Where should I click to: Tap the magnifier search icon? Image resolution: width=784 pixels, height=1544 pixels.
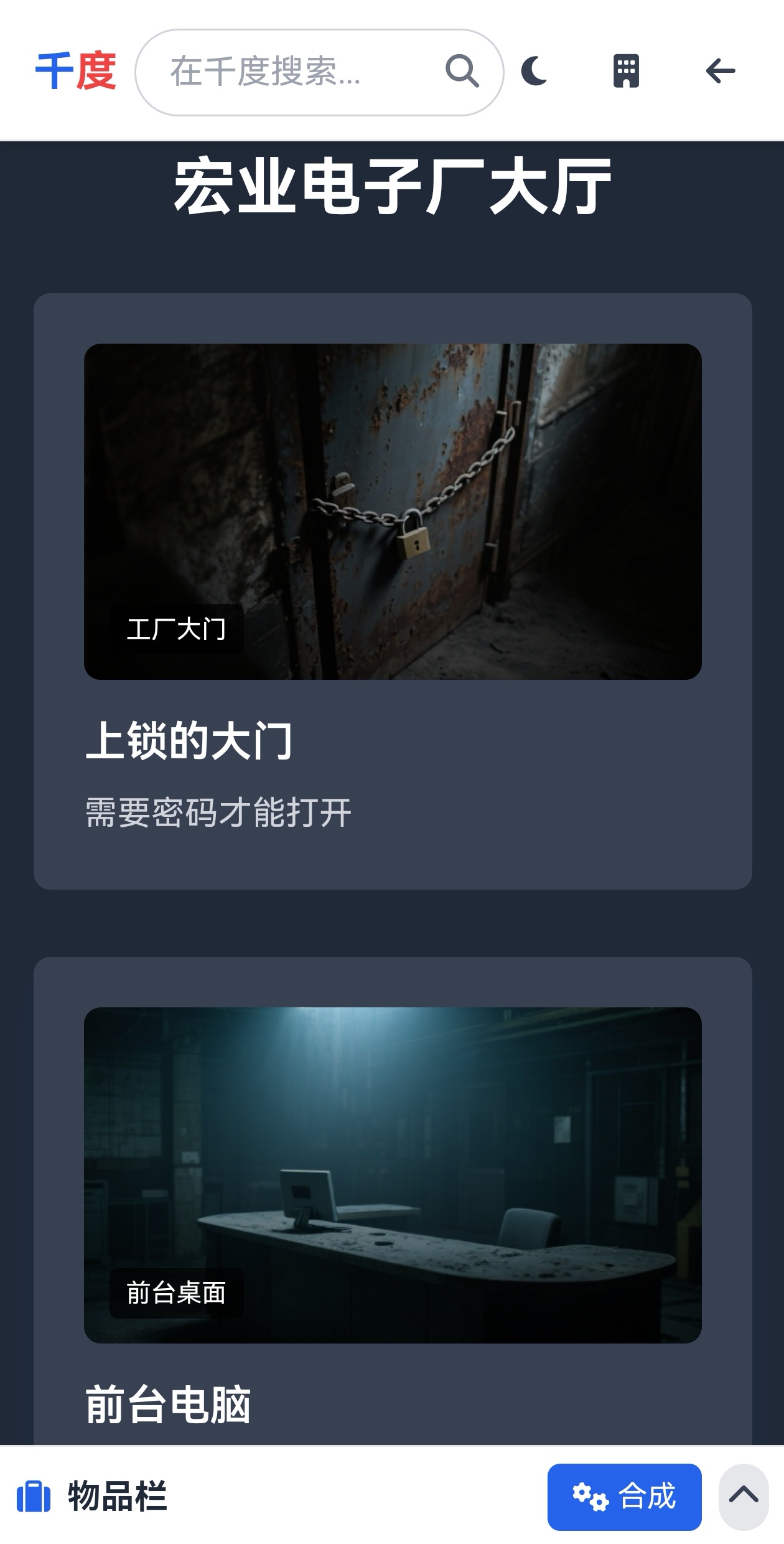coord(462,72)
